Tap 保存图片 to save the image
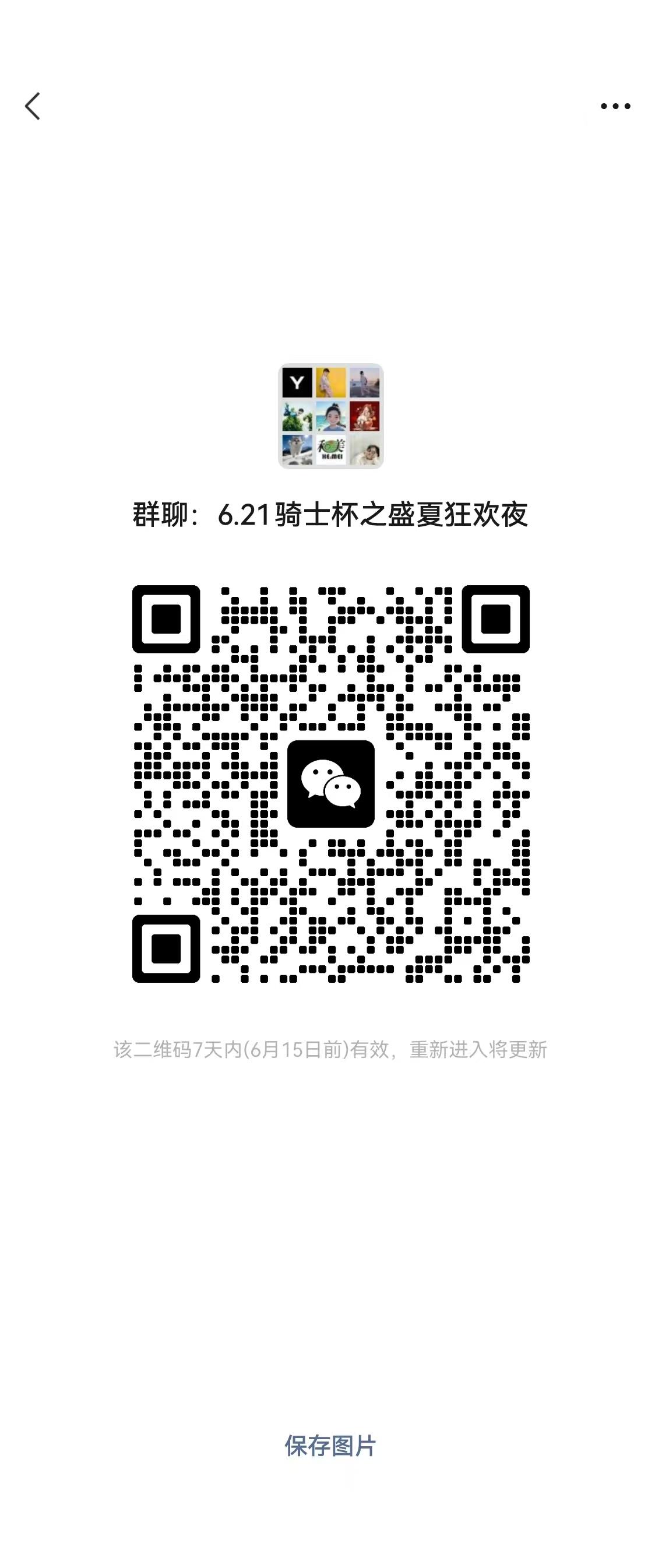662x1568 pixels. click(x=330, y=1446)
